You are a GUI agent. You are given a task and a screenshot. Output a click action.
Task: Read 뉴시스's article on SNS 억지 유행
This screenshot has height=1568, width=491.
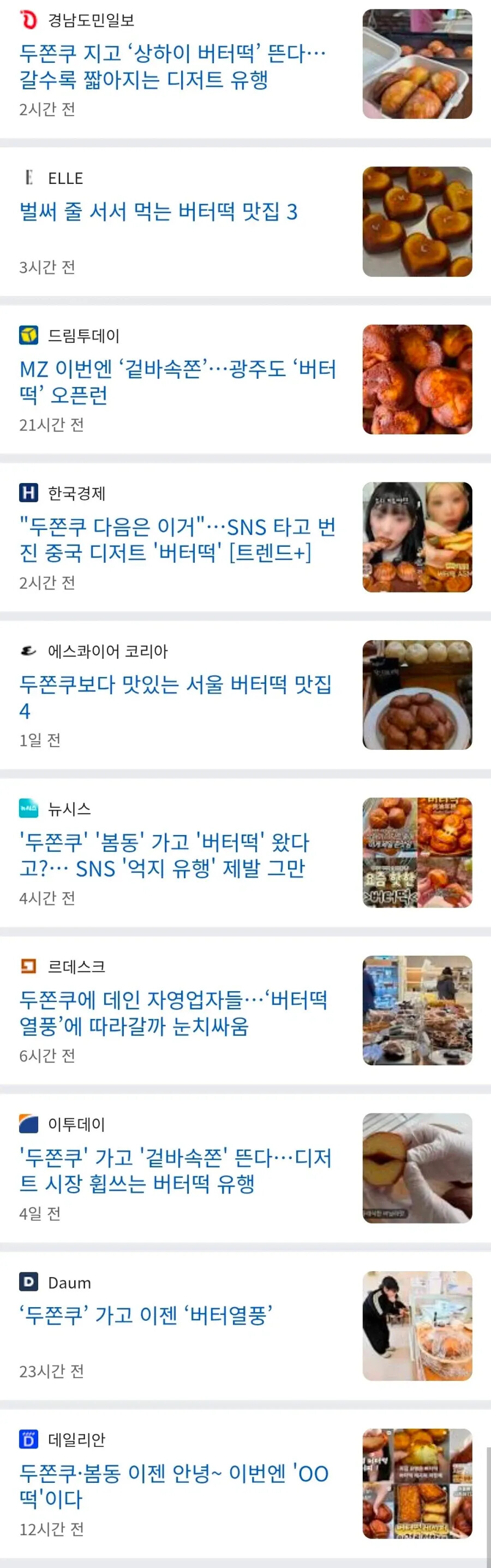(x=164, y=855)
